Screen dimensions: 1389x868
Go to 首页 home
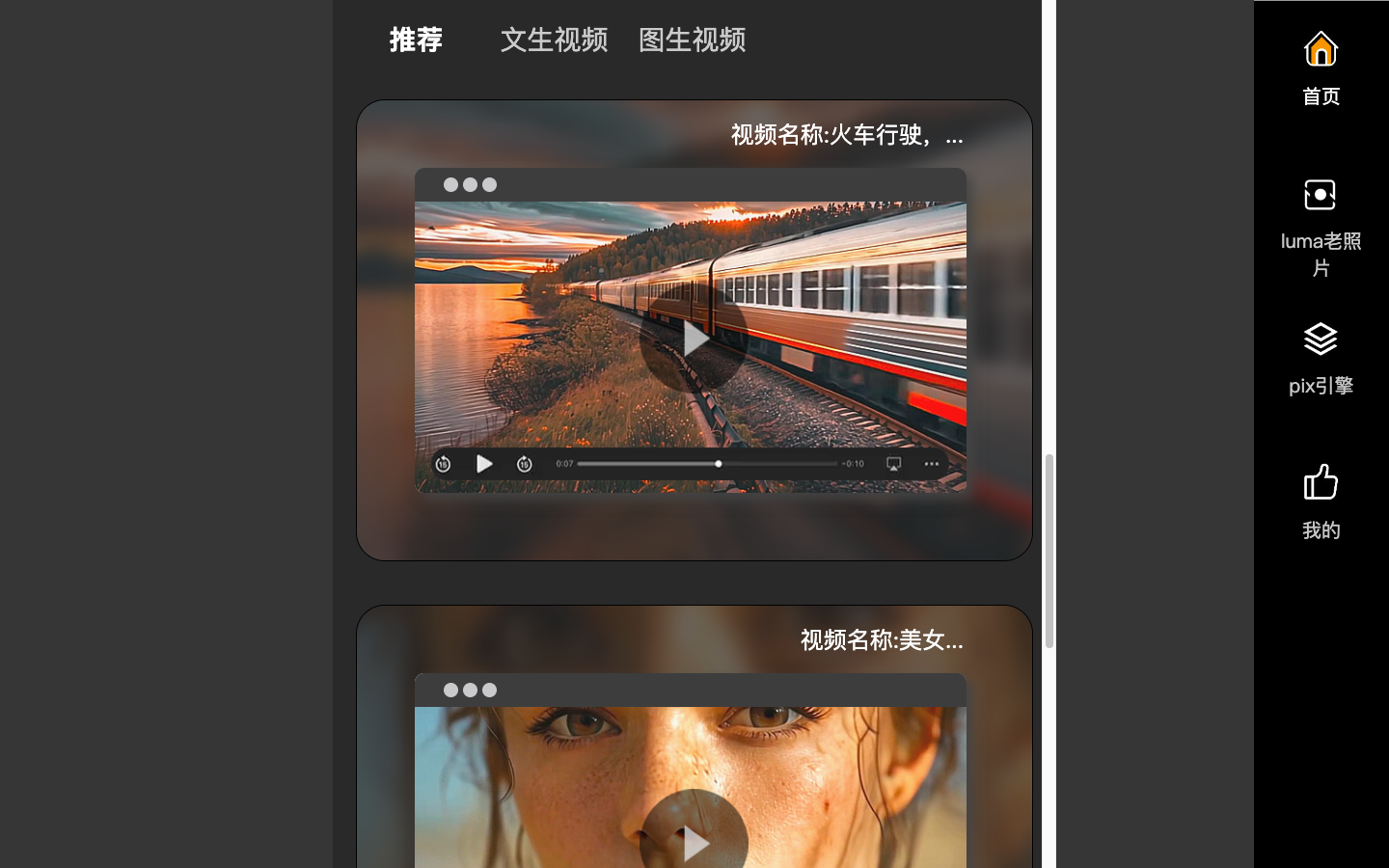(1321, 68)
